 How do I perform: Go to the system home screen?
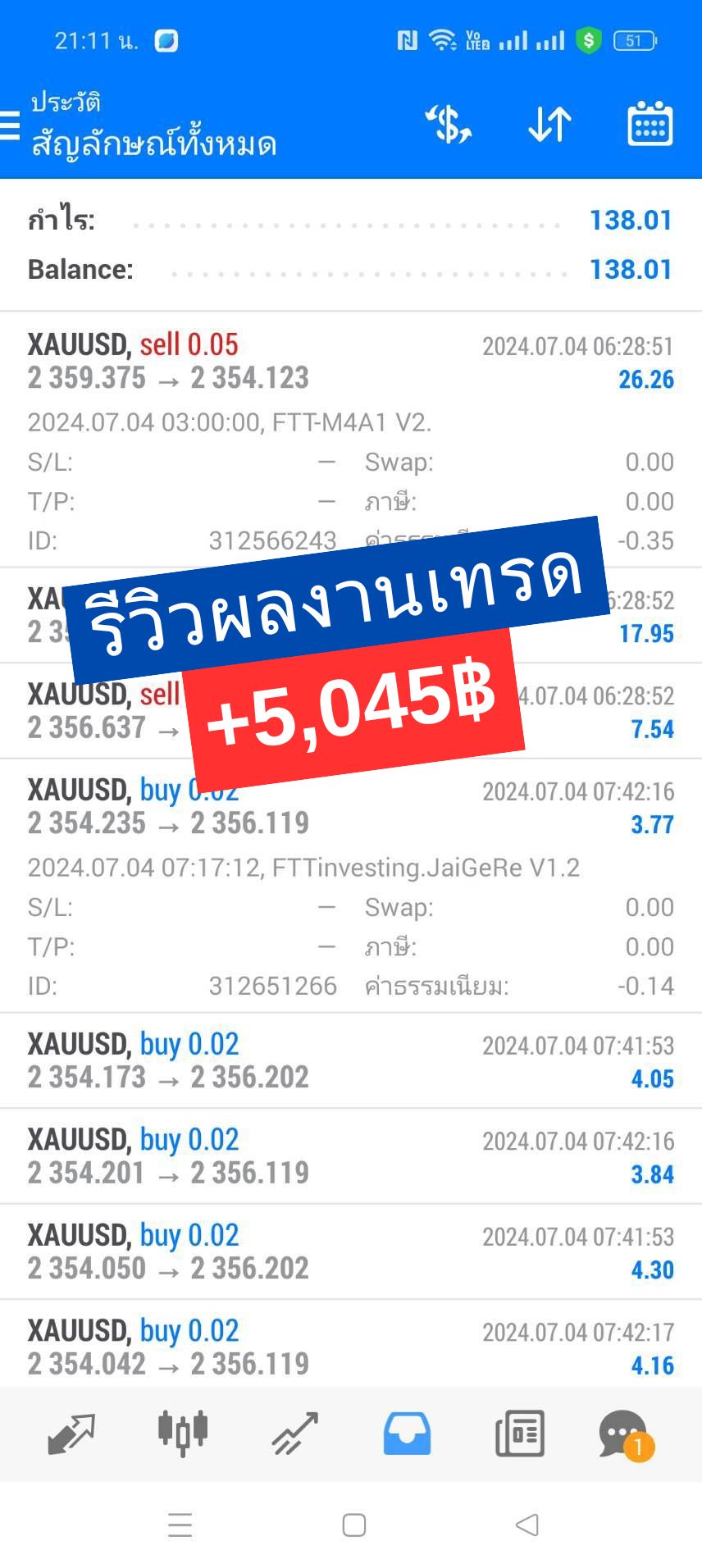point(353,1525)
